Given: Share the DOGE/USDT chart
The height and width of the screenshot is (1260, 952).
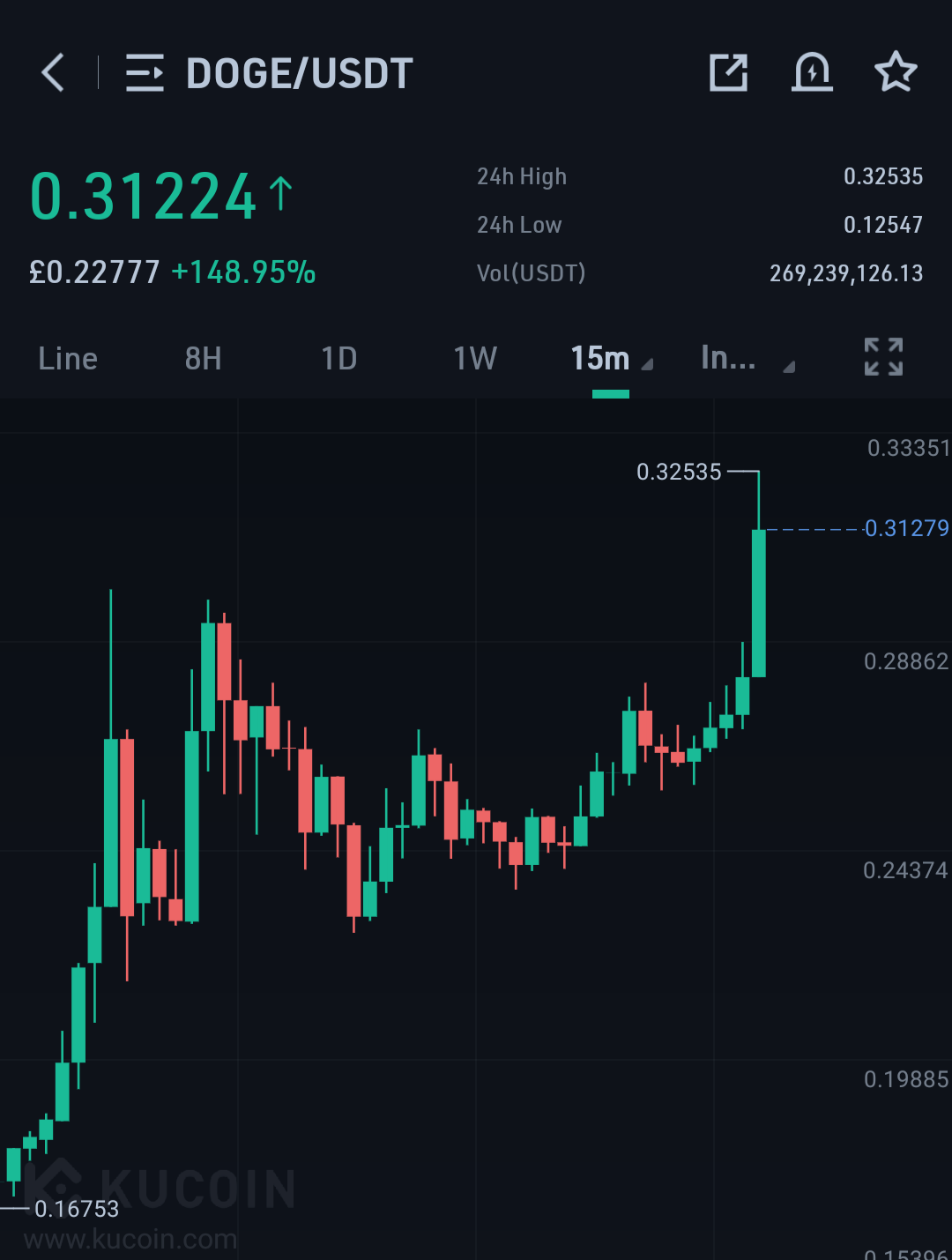Looking at the screenshot, I should 729,72.
